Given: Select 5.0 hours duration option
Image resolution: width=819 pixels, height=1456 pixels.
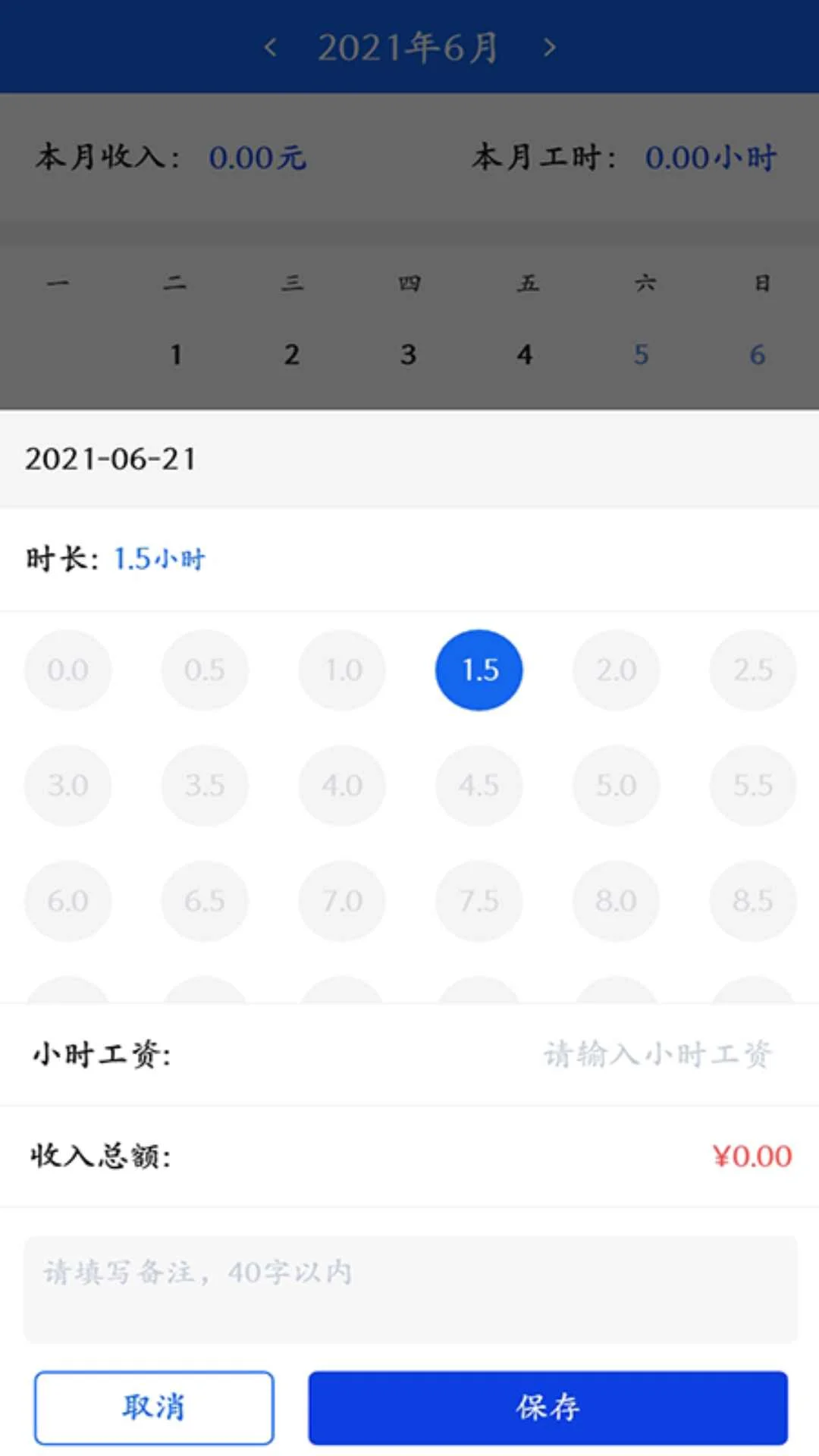Looking at the screenshot, I should click(x=616, y=786).
